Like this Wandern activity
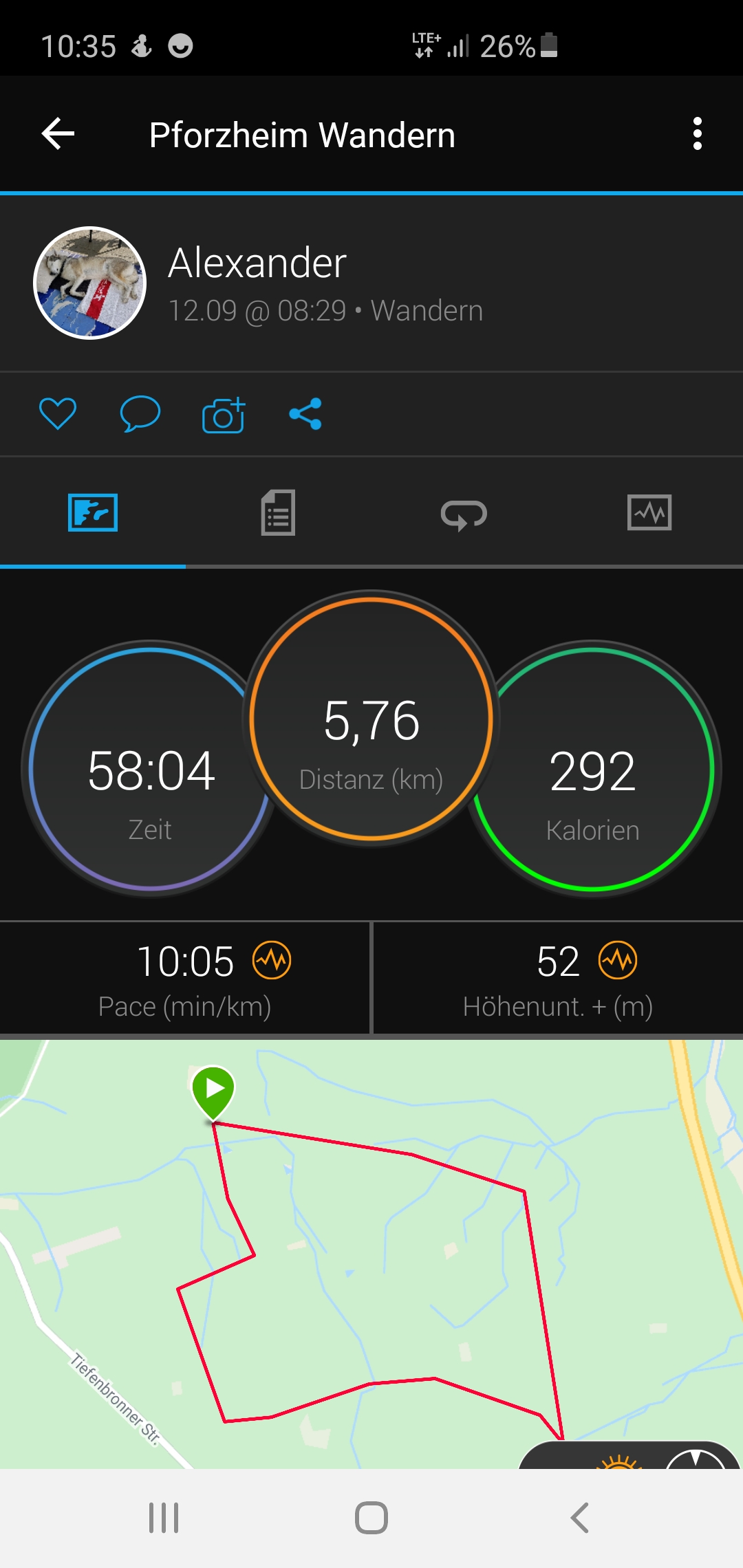This screenshot has height=1568, width=743. coord(58,414)
